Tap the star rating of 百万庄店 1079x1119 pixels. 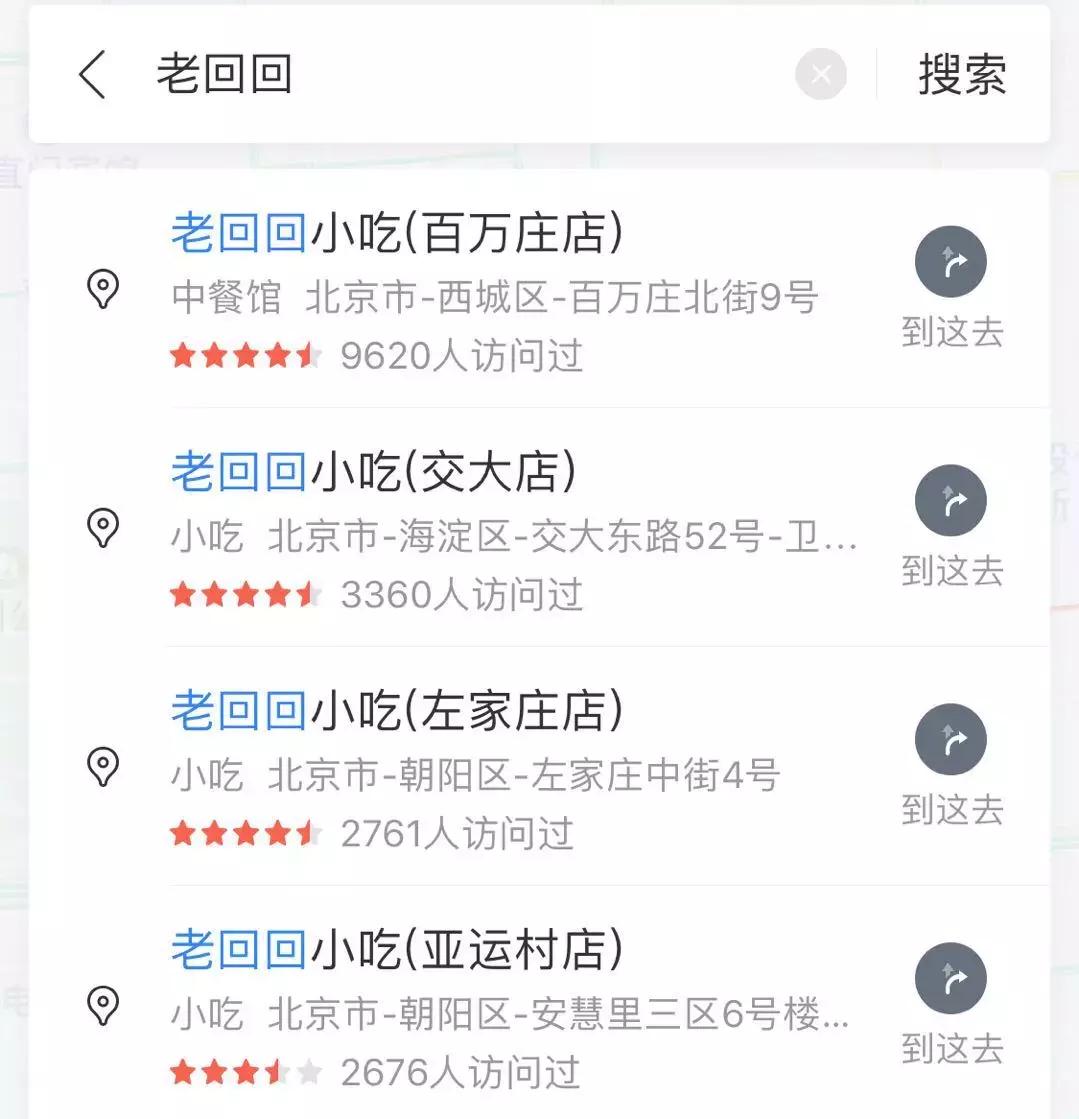coord(245,355)
